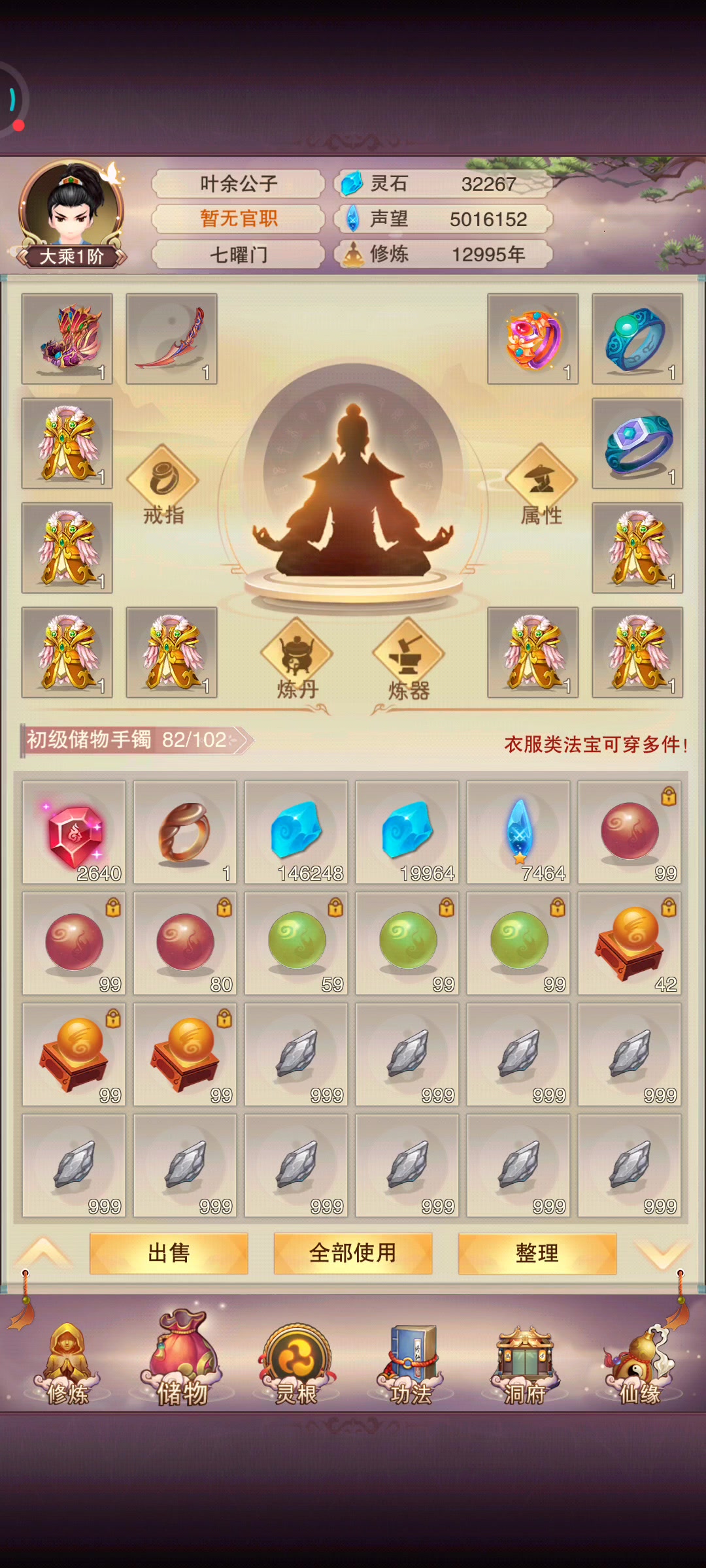
Task: Open the 炼丹 alchemy icon
Action: point(297,659)
